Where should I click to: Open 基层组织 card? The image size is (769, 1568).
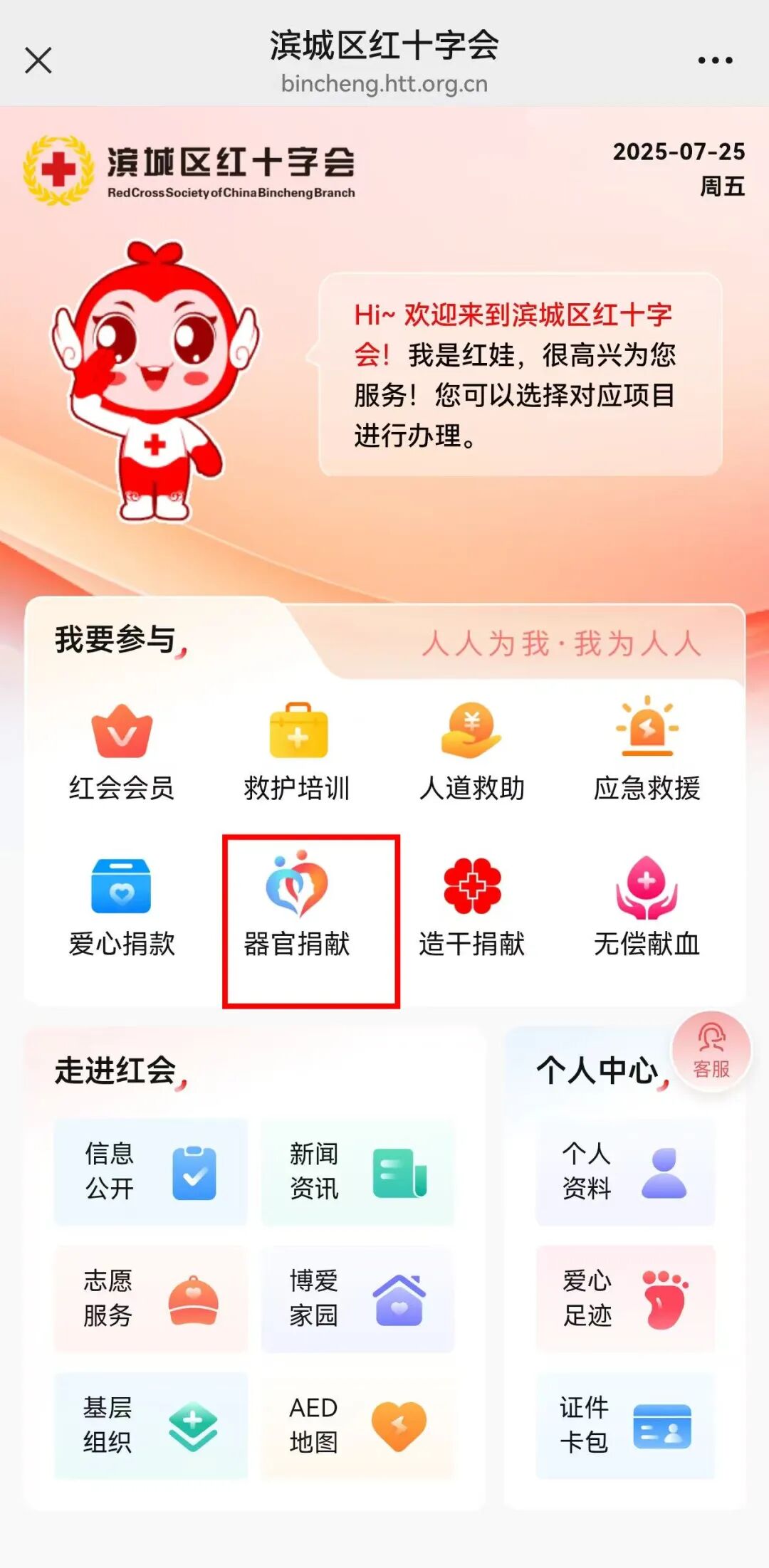(x=150, y=1425)
